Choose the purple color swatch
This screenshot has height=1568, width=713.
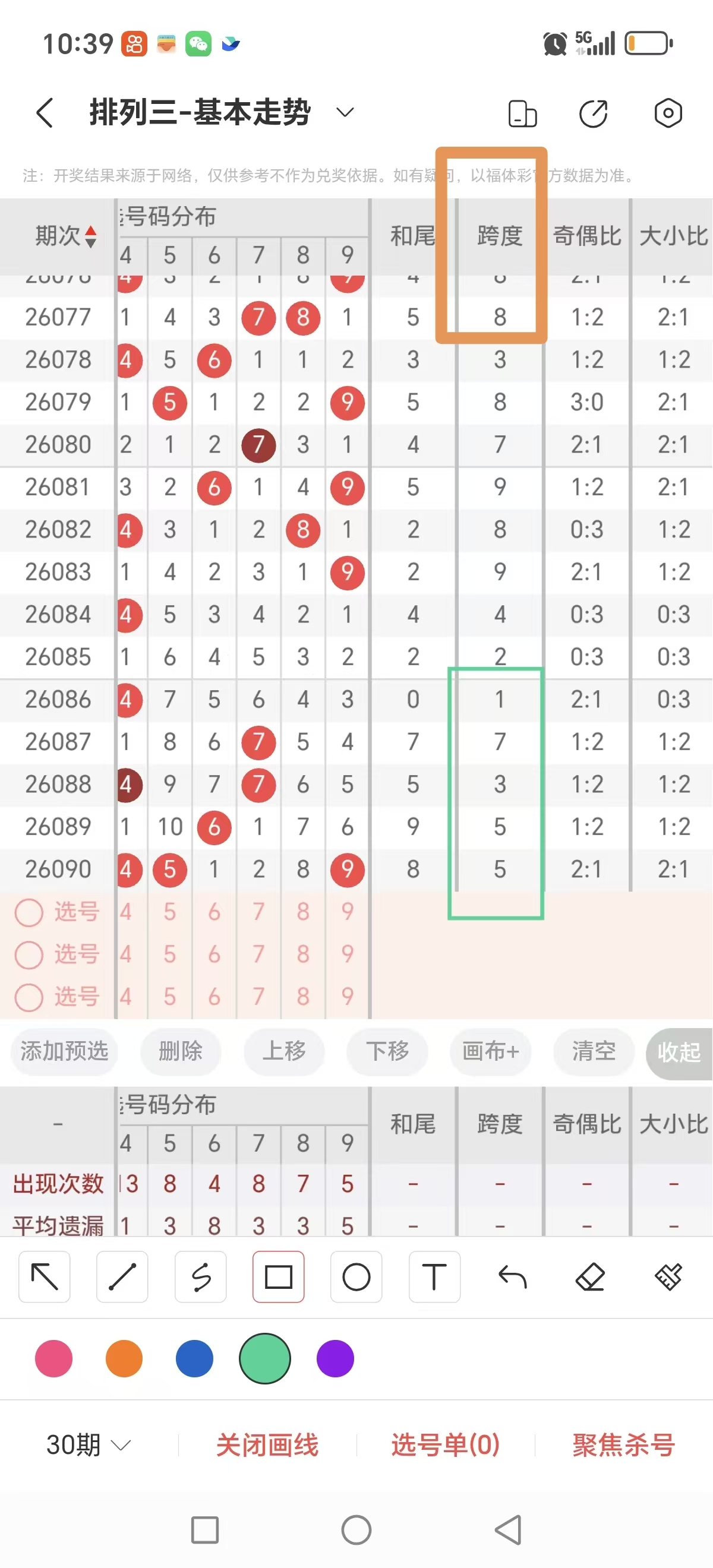pos(337,1358)
